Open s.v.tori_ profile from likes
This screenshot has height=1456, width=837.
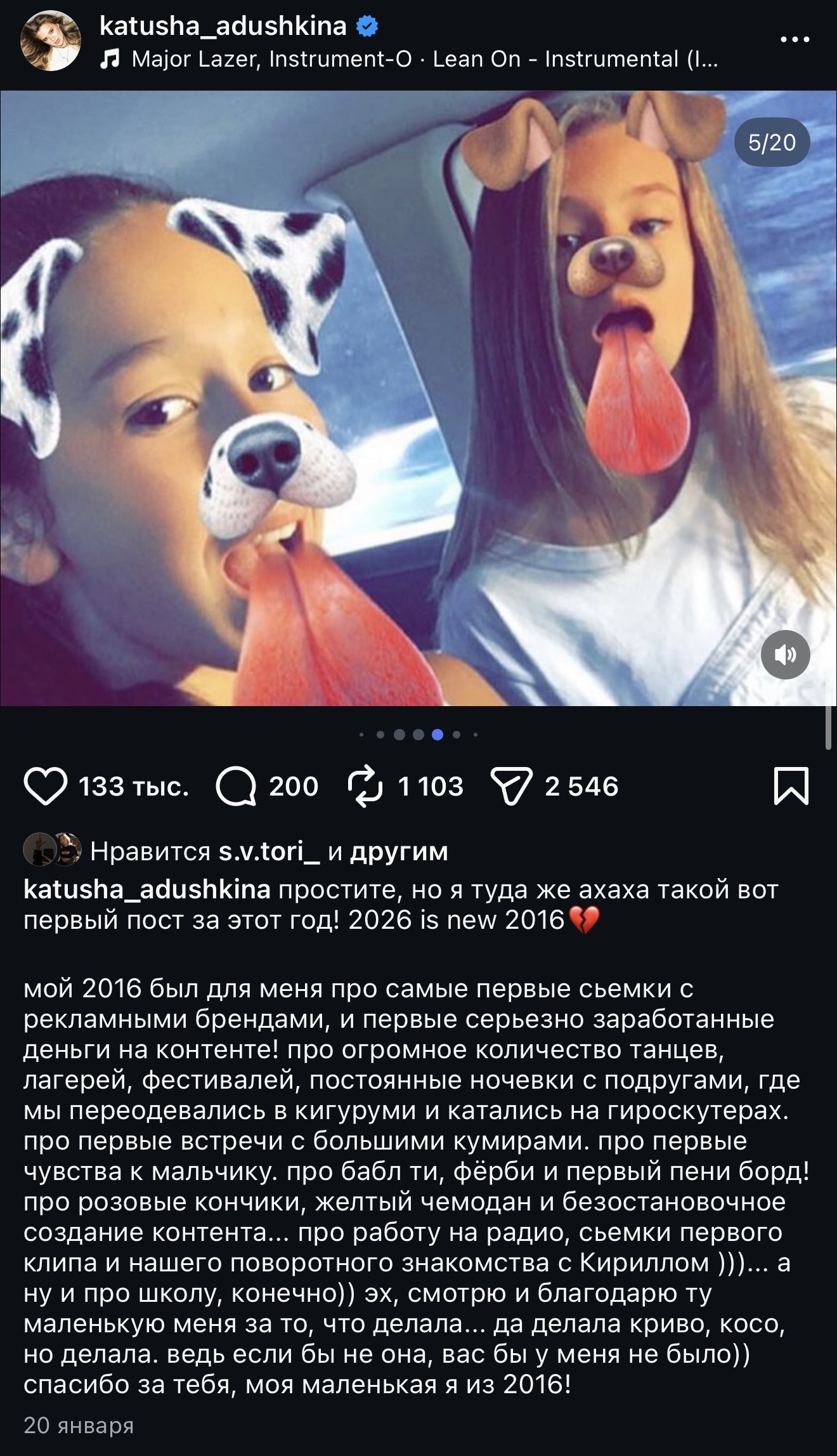pyautogui.click(x=269, y=851)
